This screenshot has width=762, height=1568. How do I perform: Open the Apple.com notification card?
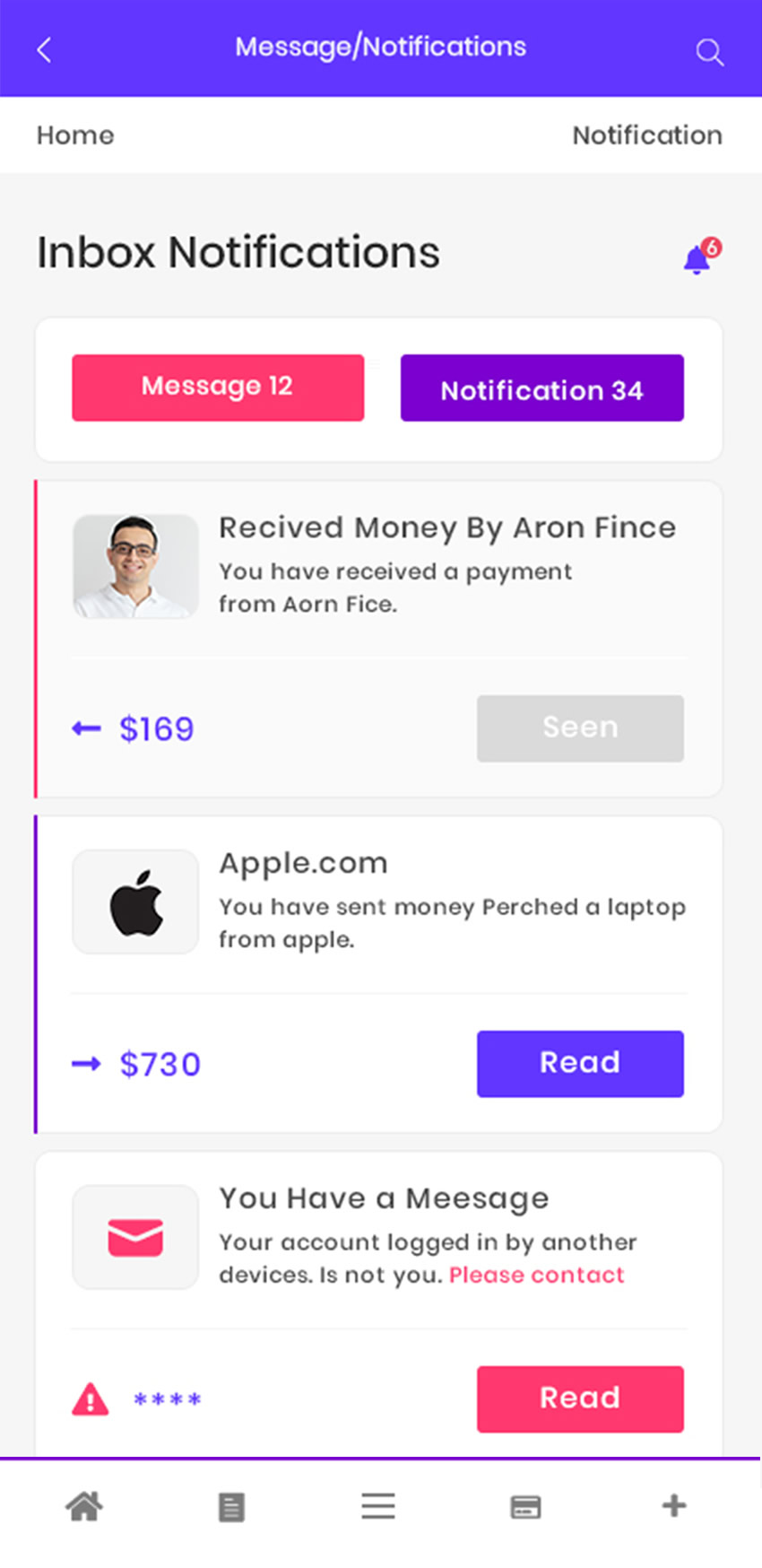click(x=378, y=974)
